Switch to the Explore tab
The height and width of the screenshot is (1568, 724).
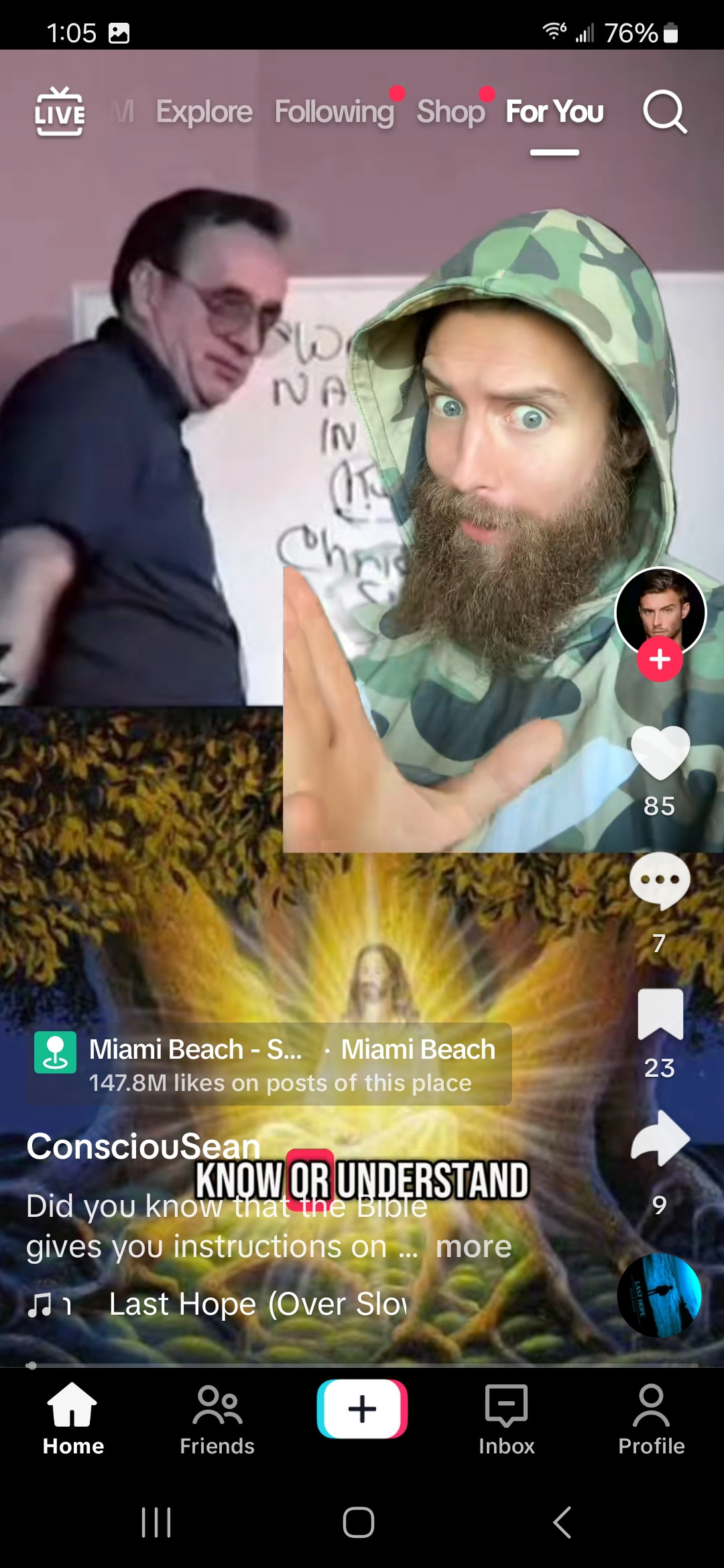204,111
